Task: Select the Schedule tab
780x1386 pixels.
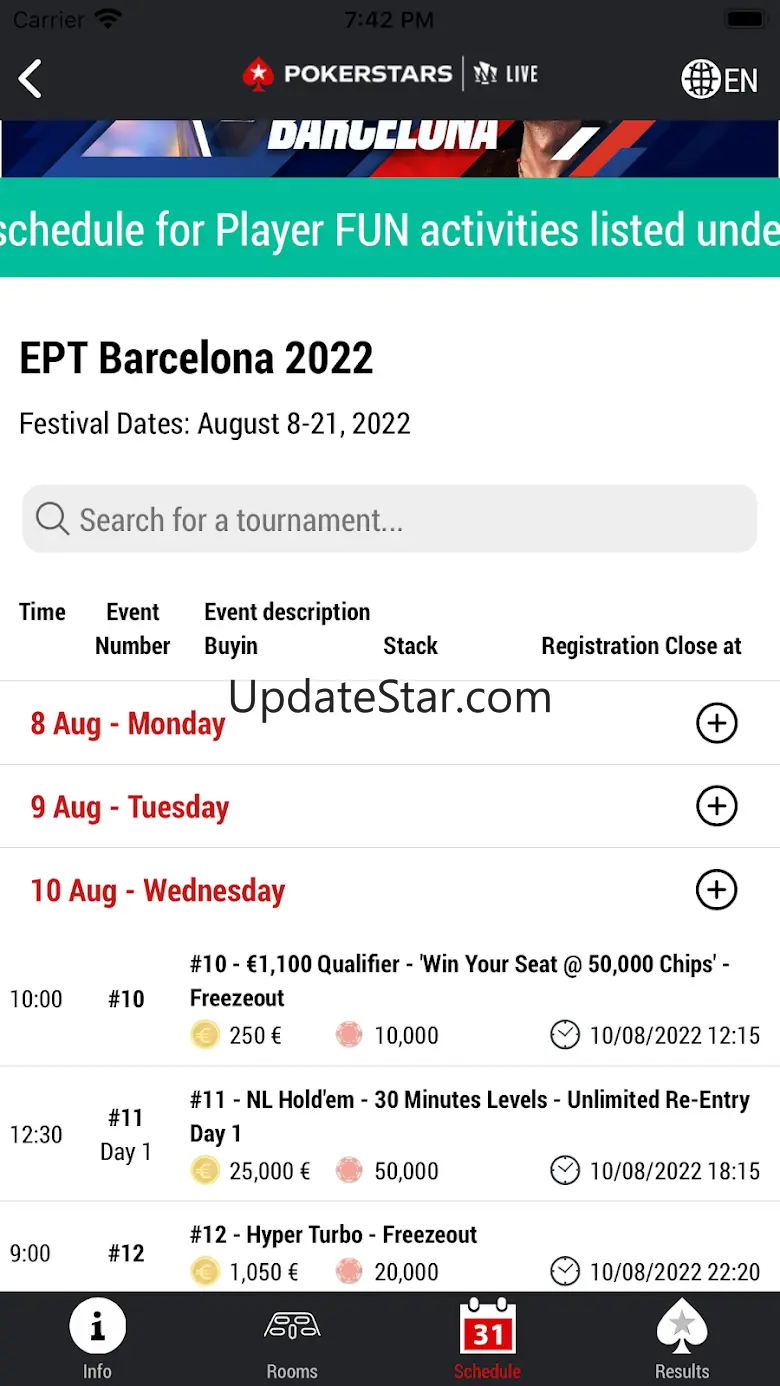Action: (487, 1340)
